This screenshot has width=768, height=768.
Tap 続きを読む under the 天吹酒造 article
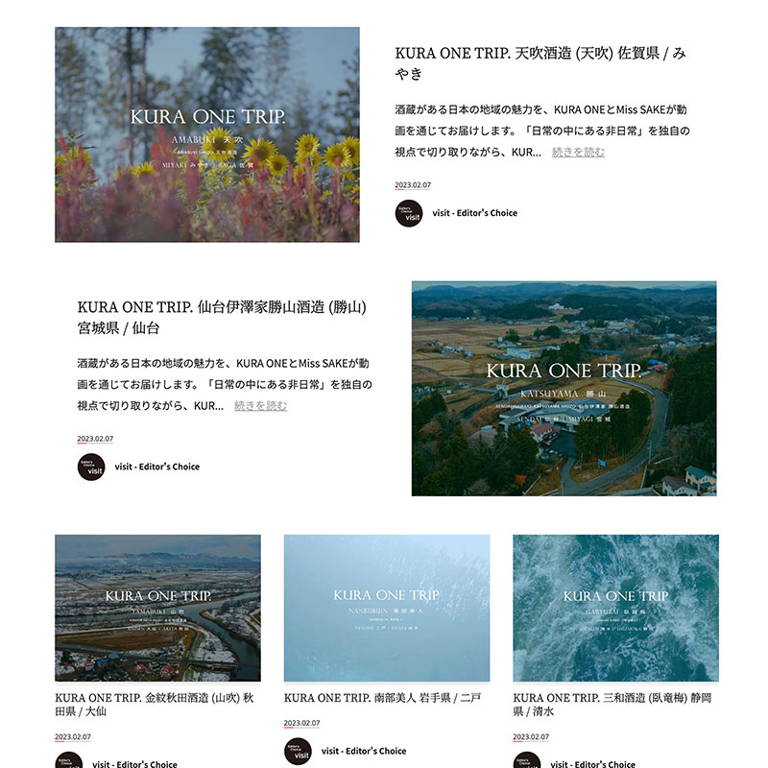coord(578,152)
